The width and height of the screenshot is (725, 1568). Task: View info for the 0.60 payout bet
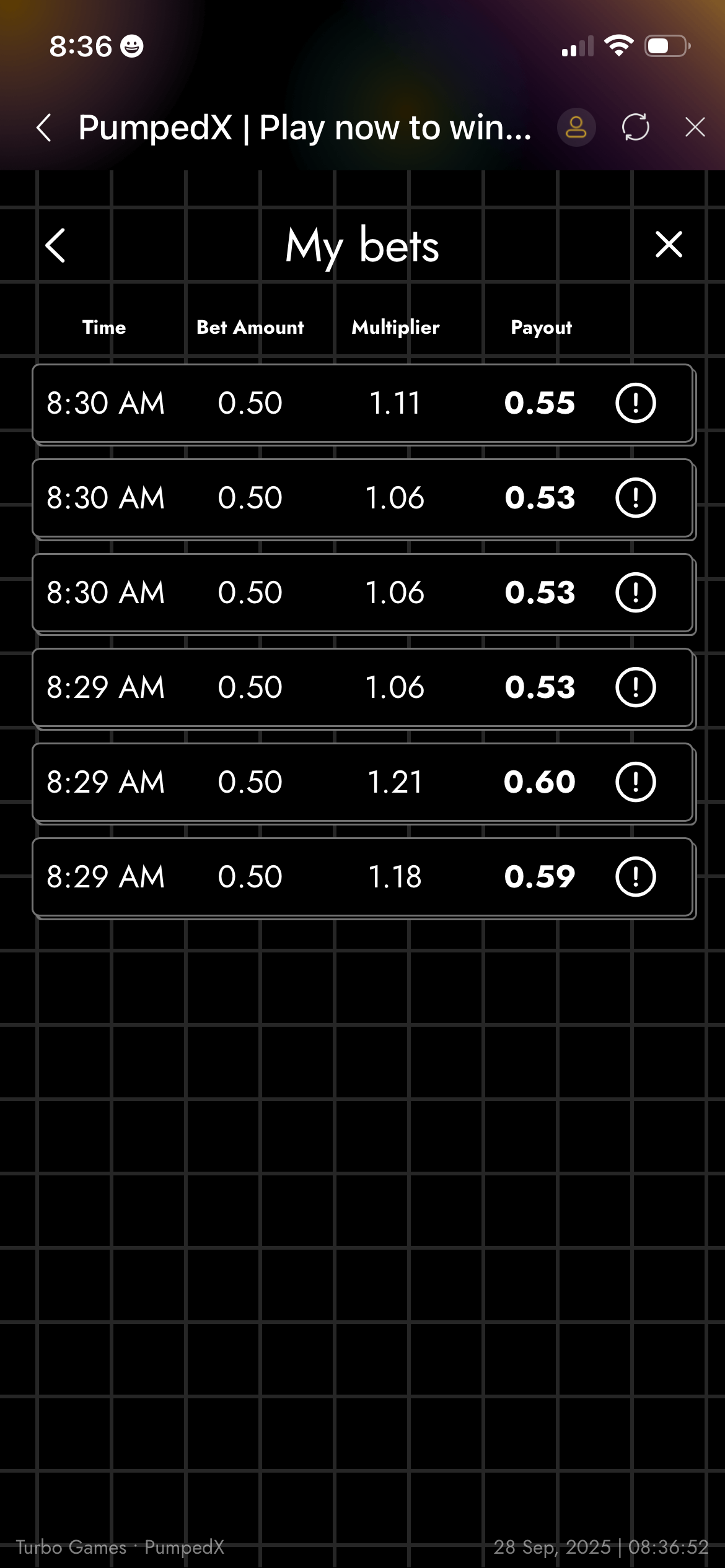635,782
